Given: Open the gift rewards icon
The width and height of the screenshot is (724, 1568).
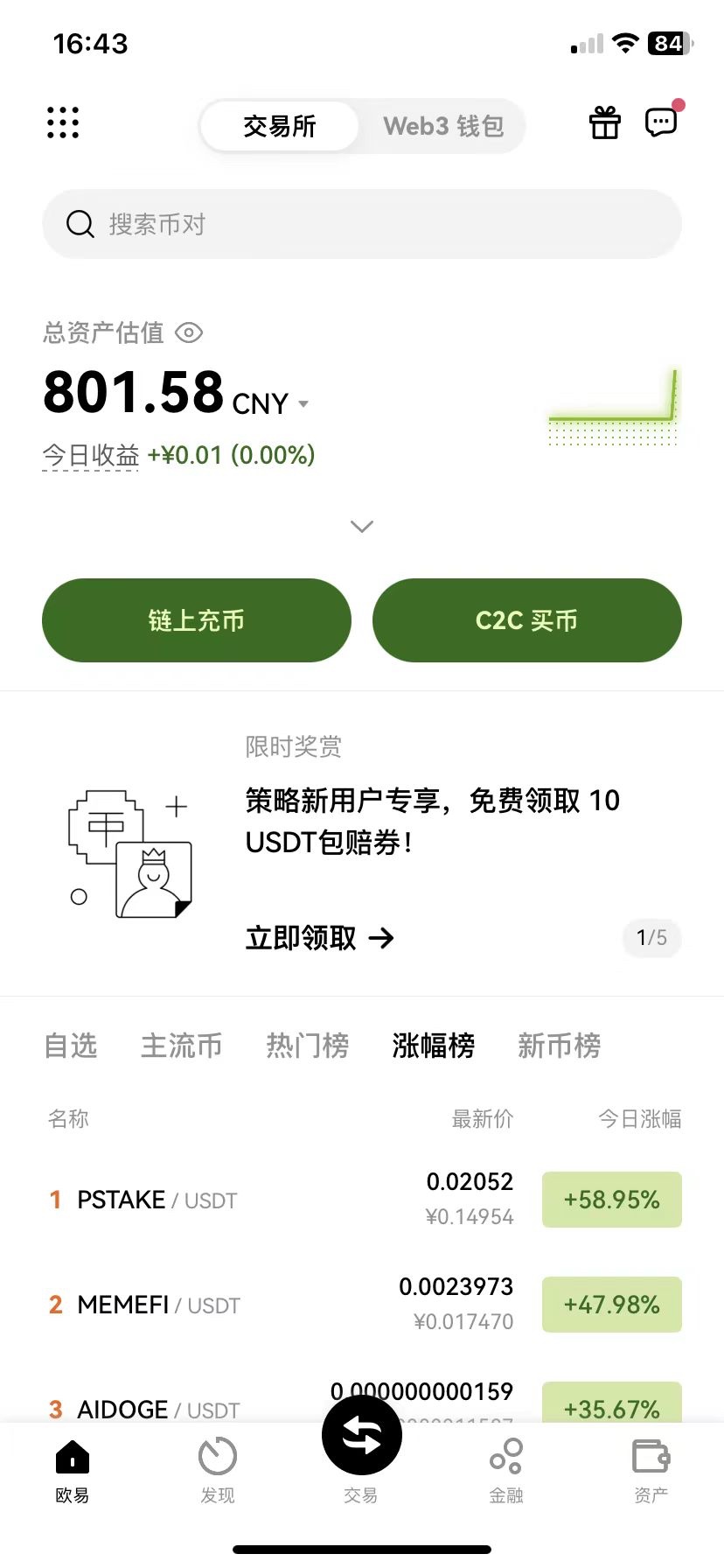Looking at the screenshot, I should pos(605,122).
